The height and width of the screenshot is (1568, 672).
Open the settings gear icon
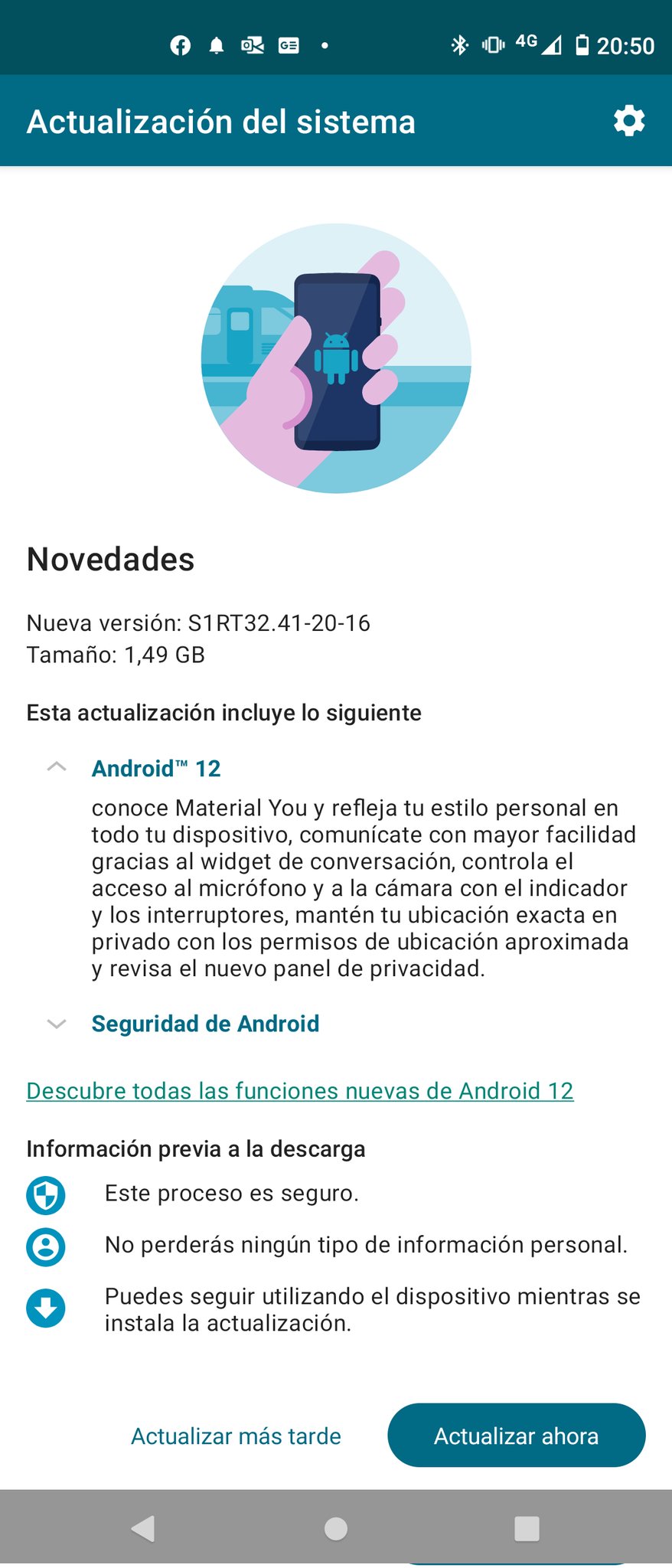628,122
